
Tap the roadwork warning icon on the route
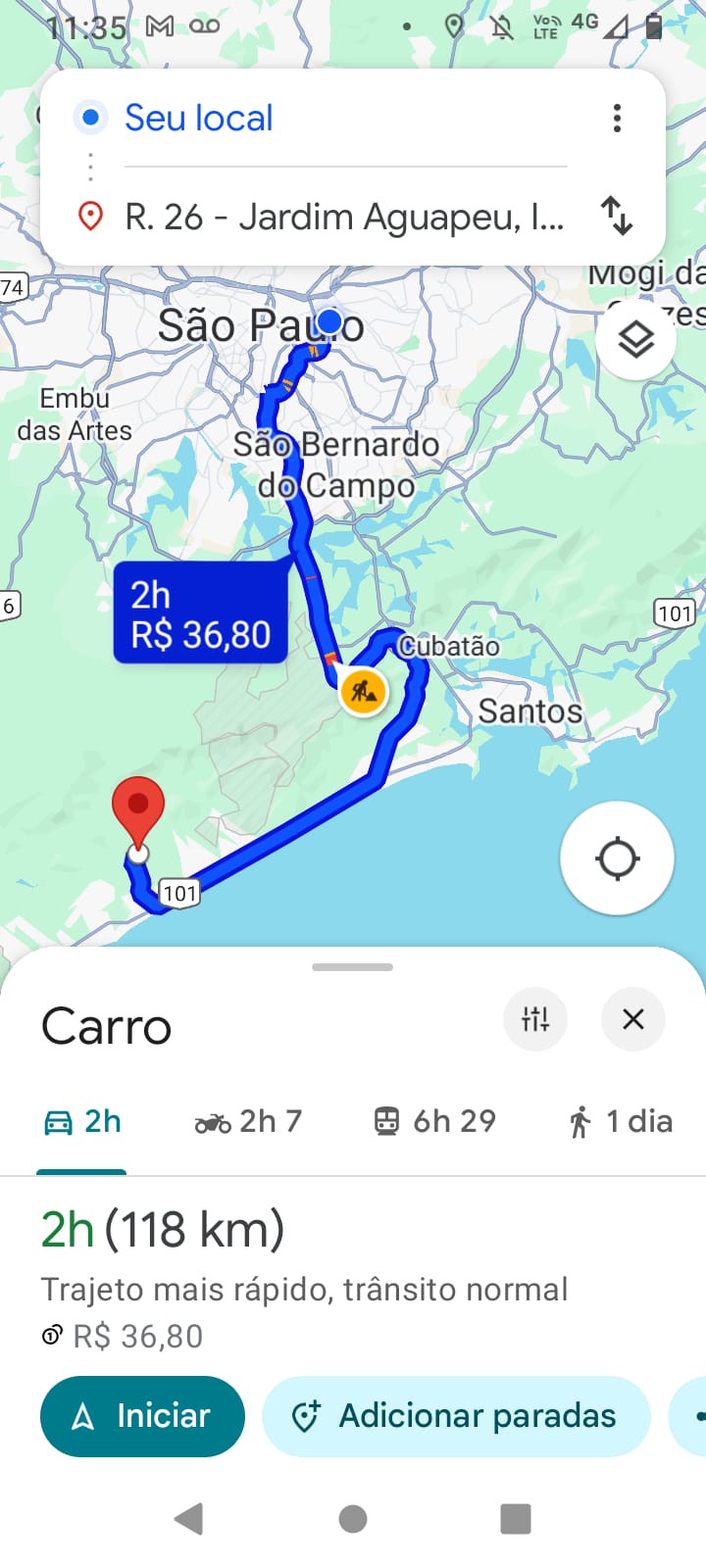pyautogui.click(x=363, y=692)
